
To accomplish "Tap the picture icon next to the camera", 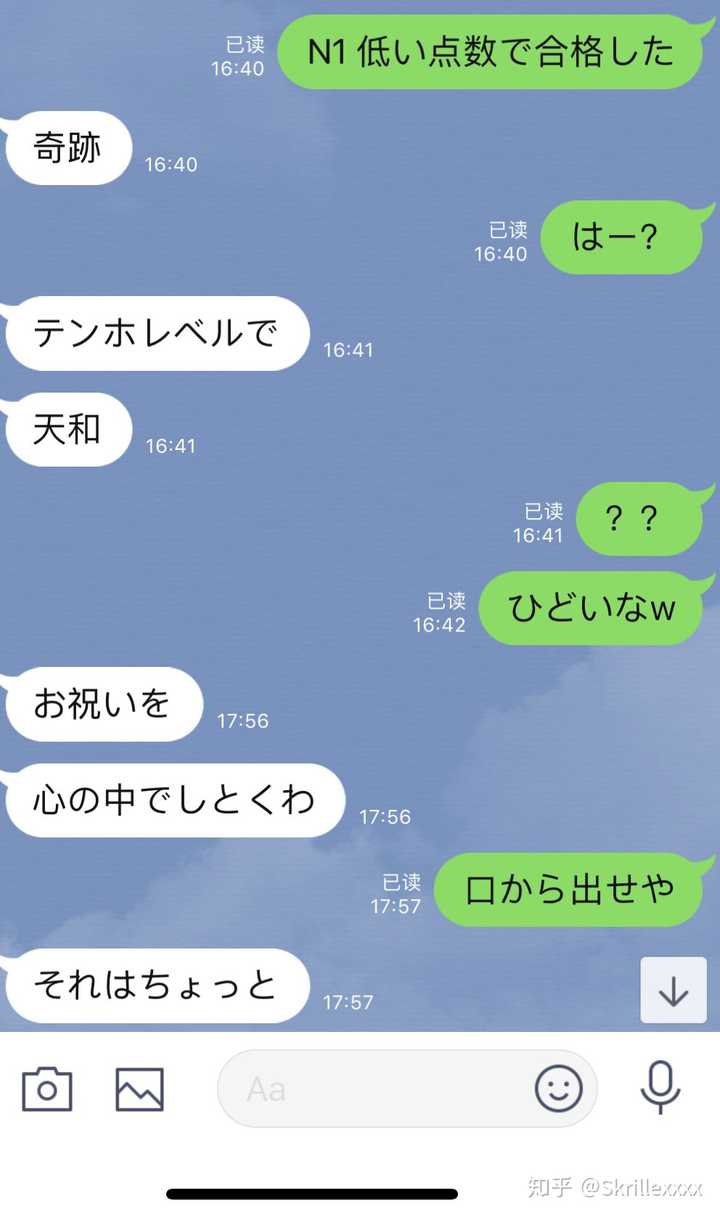I will pos(140,1089).
